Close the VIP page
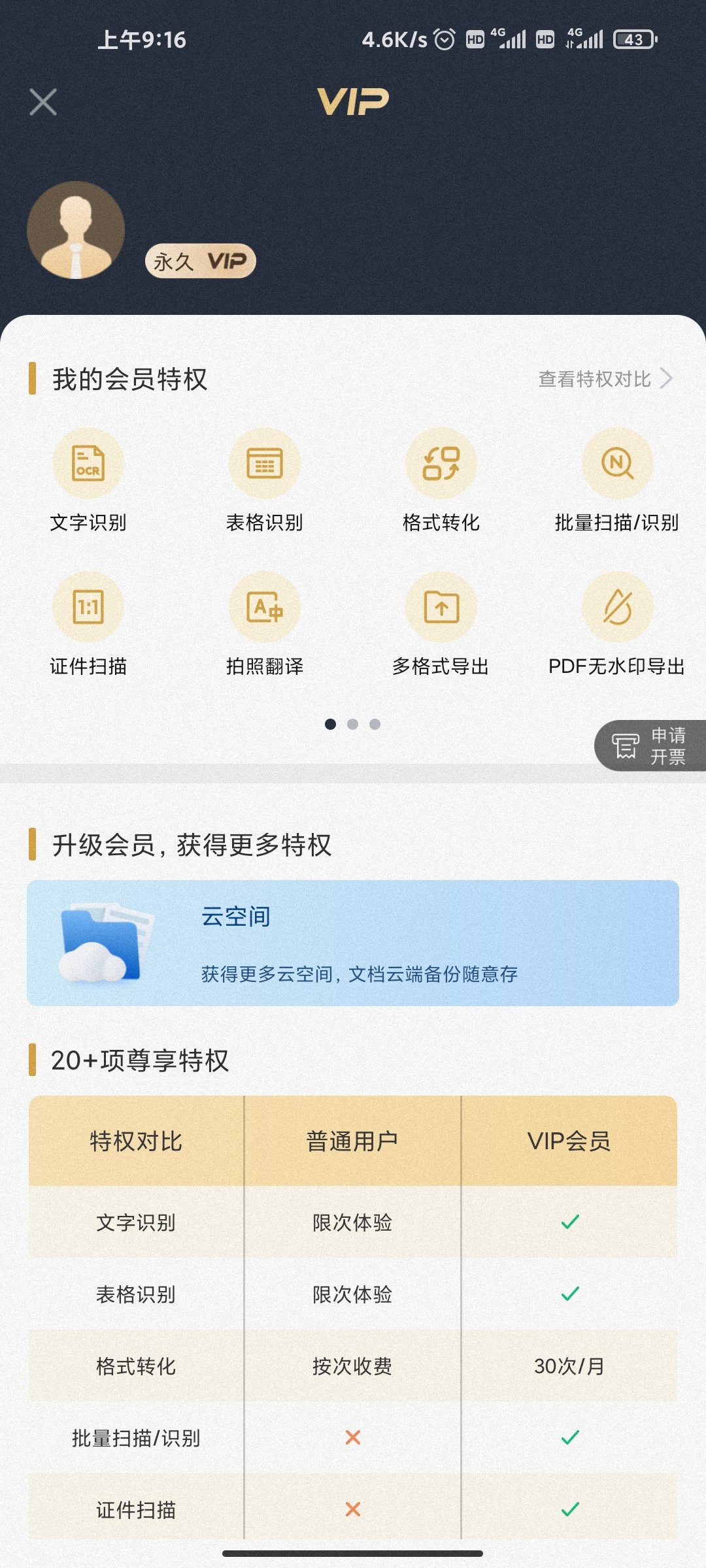This screenshot has width=706, height=1568. pos(43,102)
